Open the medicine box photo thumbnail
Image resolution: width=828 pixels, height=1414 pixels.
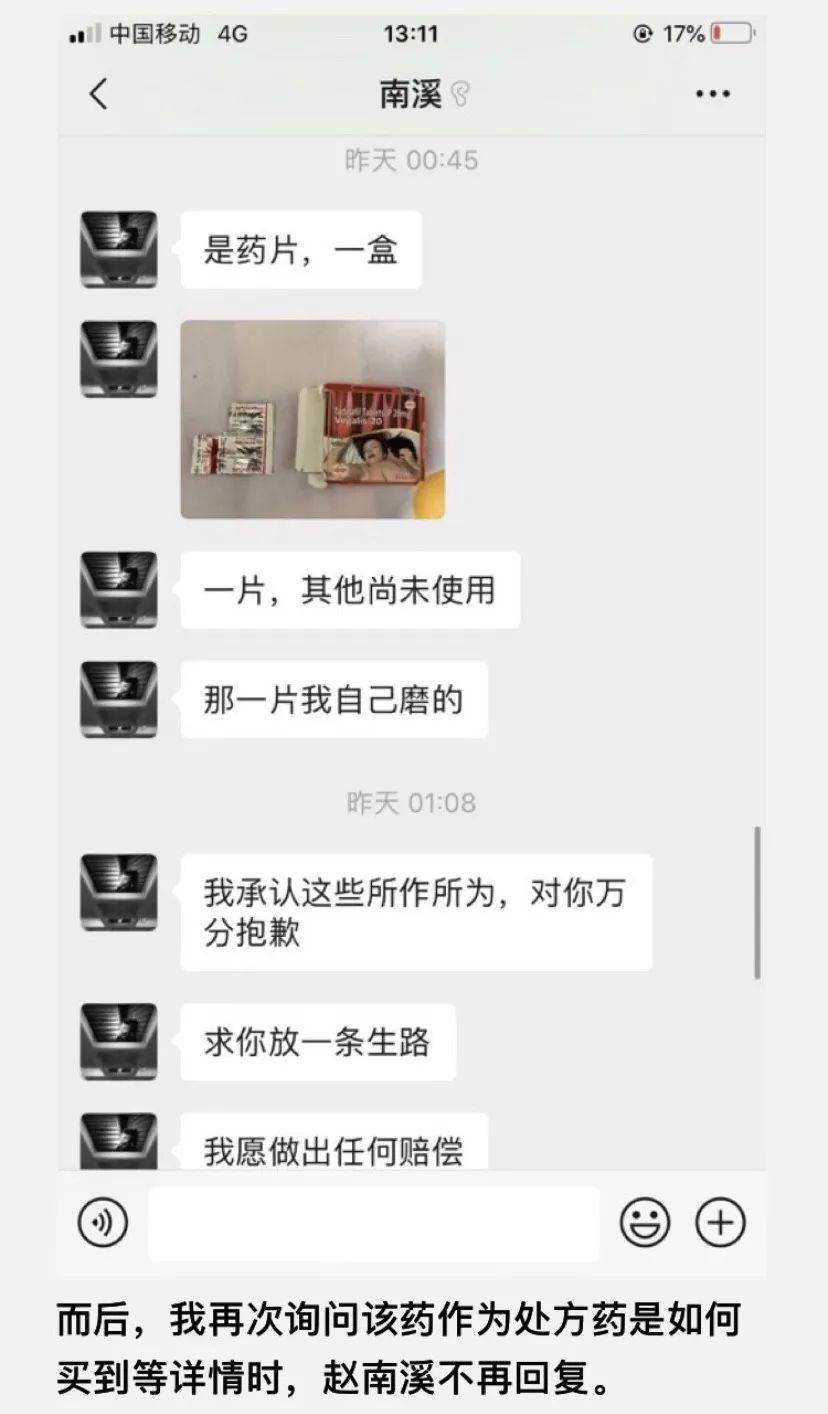coord(312,420)
